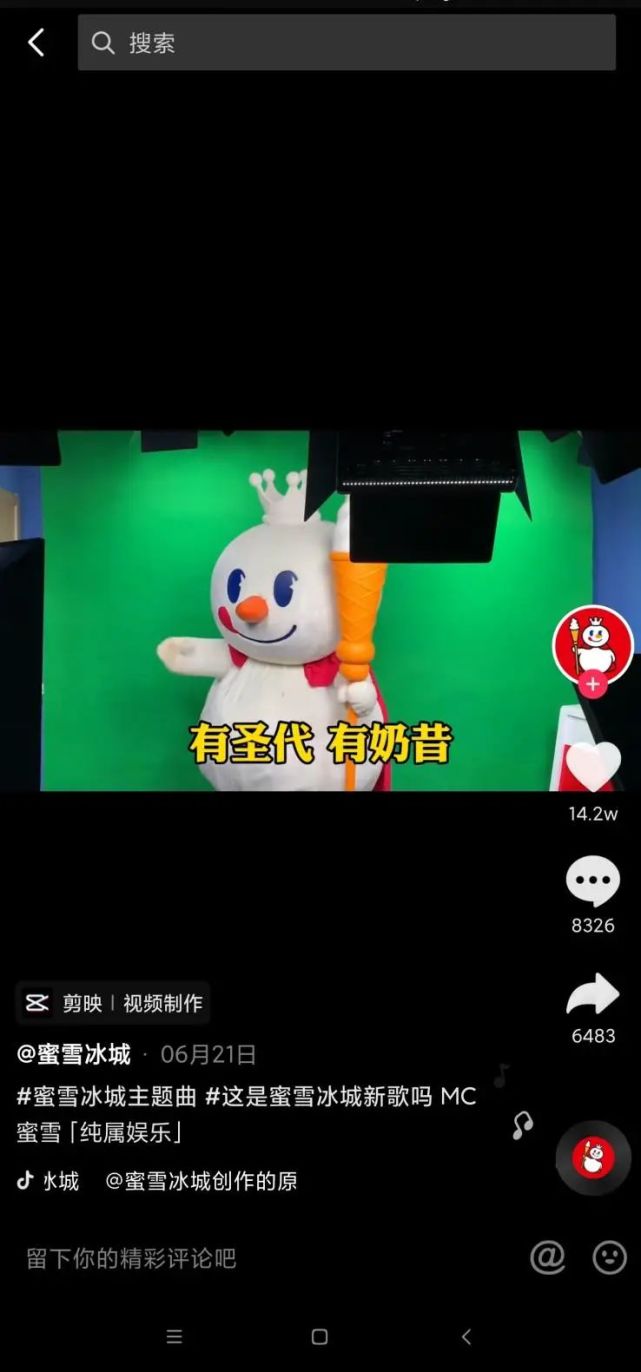Open the emoji picker smiley
Image resolution: width=641 pixels, height=1372 pixels.
coord(609,1257)
